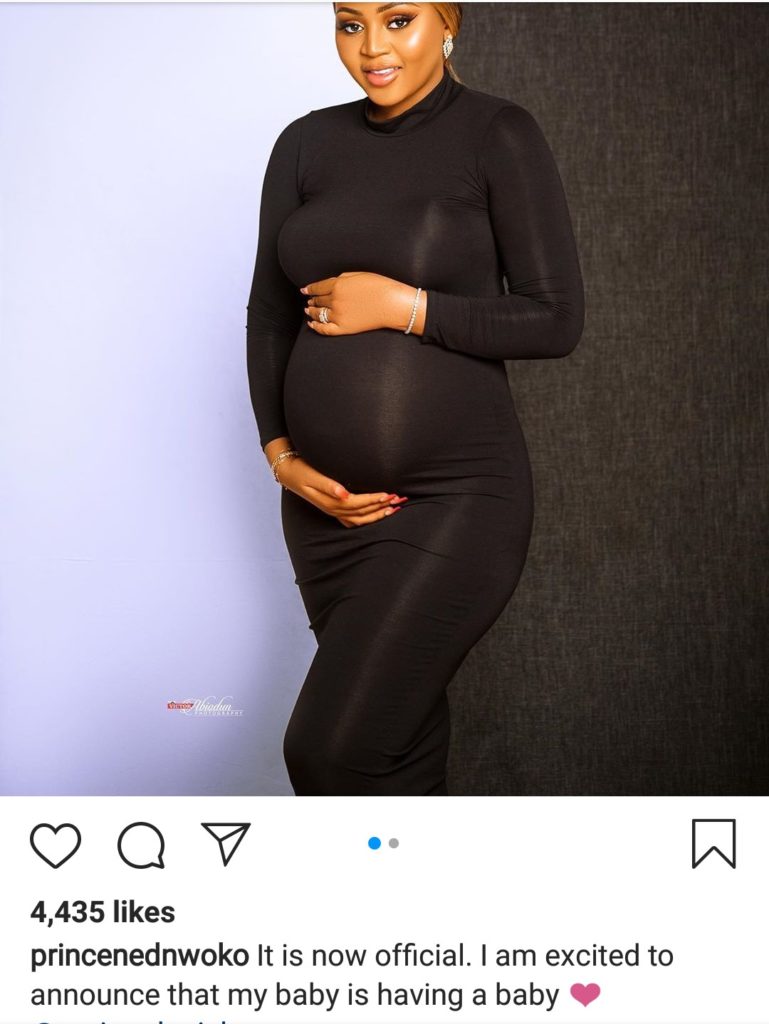Image resolution: width=769 pixels, height=1024 pixels.
Task: Like the post with the heart icon
Action: click(x=55, y=845)
